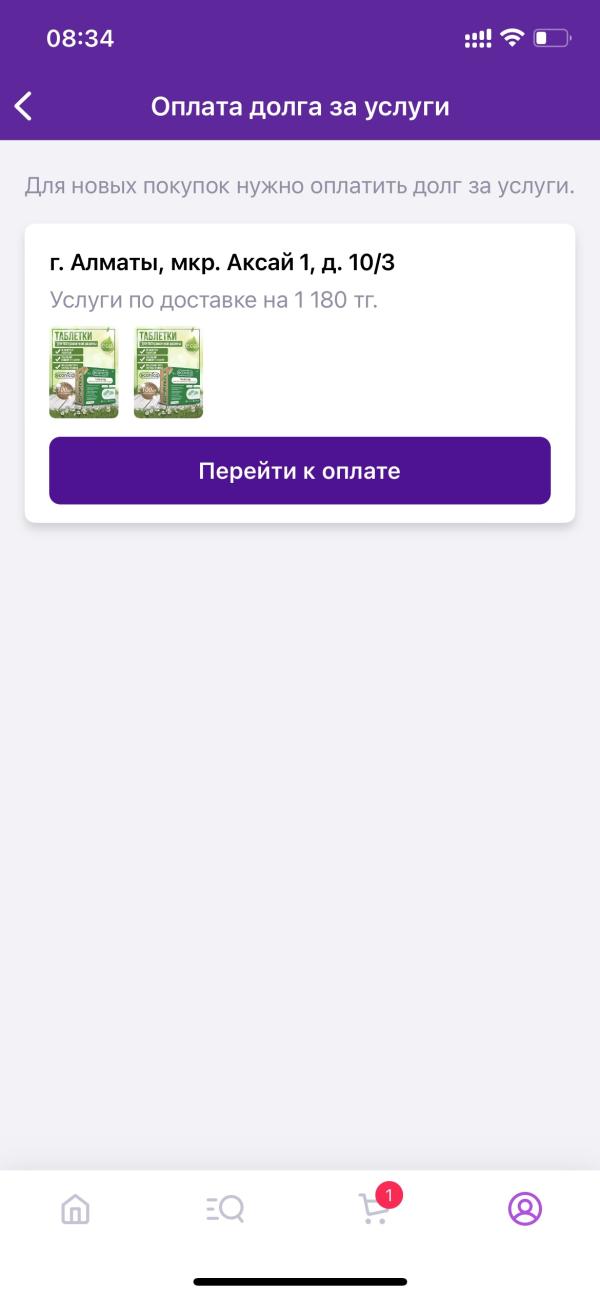Viewport: 600px width, 1297px height.
Task: Switch to the home tab
Action: [75, 1209]
